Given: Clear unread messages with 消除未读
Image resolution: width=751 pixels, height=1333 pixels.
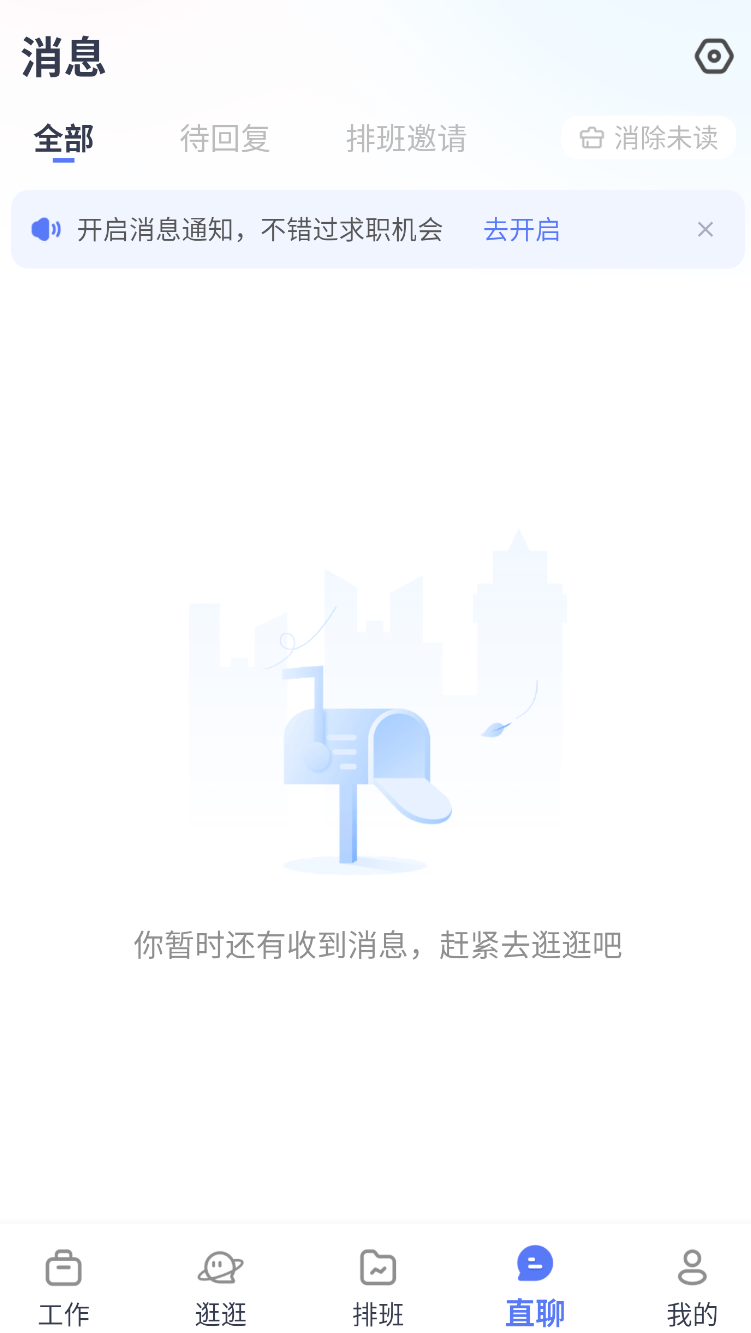Looking at the screenshot, I should (649, 138).
